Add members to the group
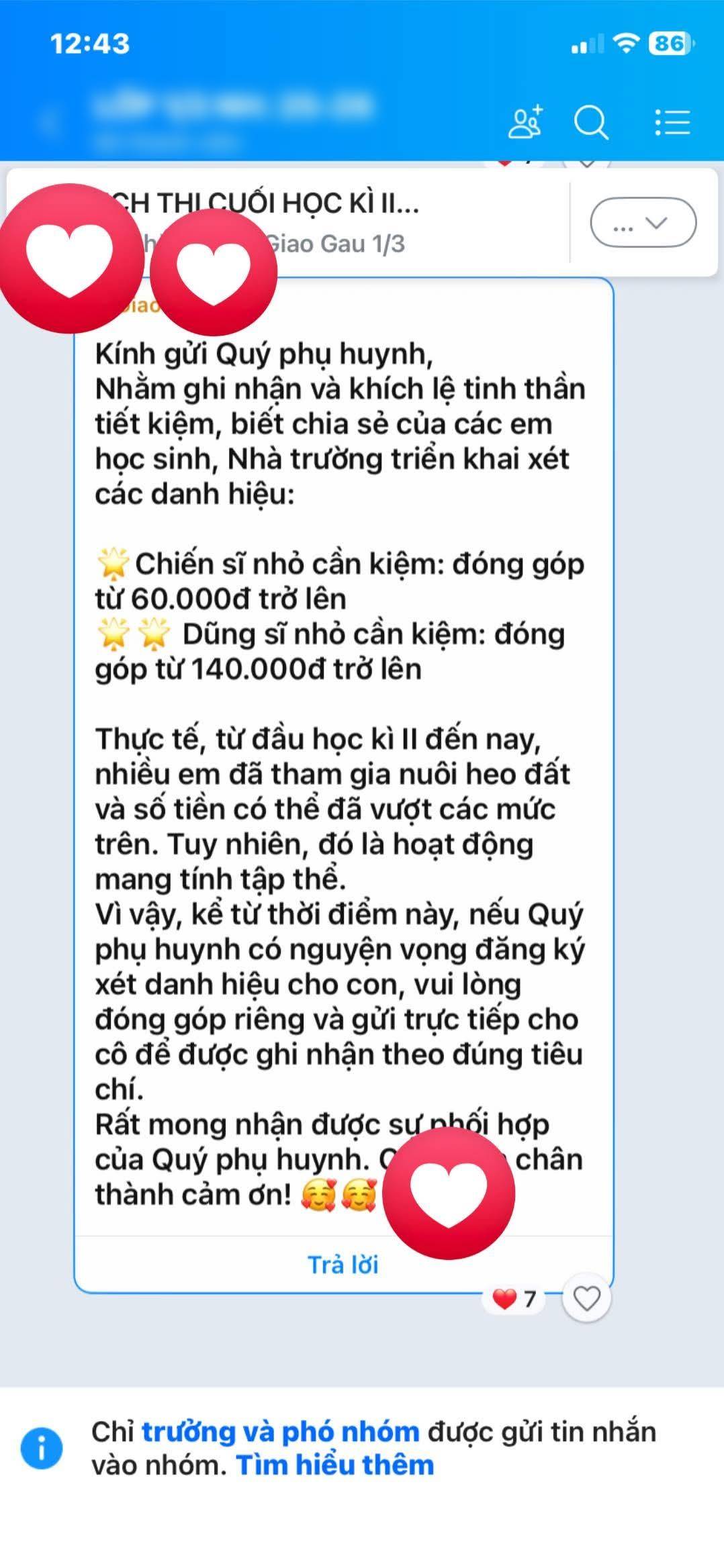Screen dimensions: 724x1568 pyautogui.click(x=525, y=123)
